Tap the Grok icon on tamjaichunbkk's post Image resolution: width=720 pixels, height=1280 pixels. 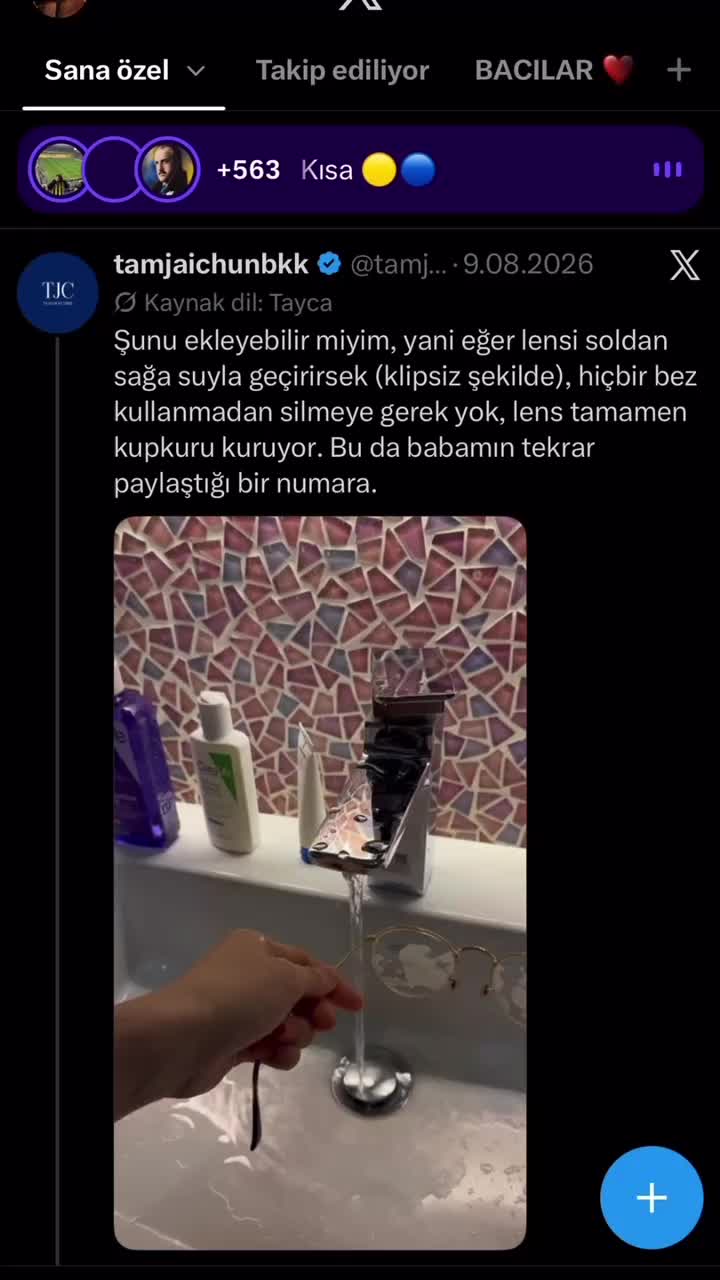[684, 265]
